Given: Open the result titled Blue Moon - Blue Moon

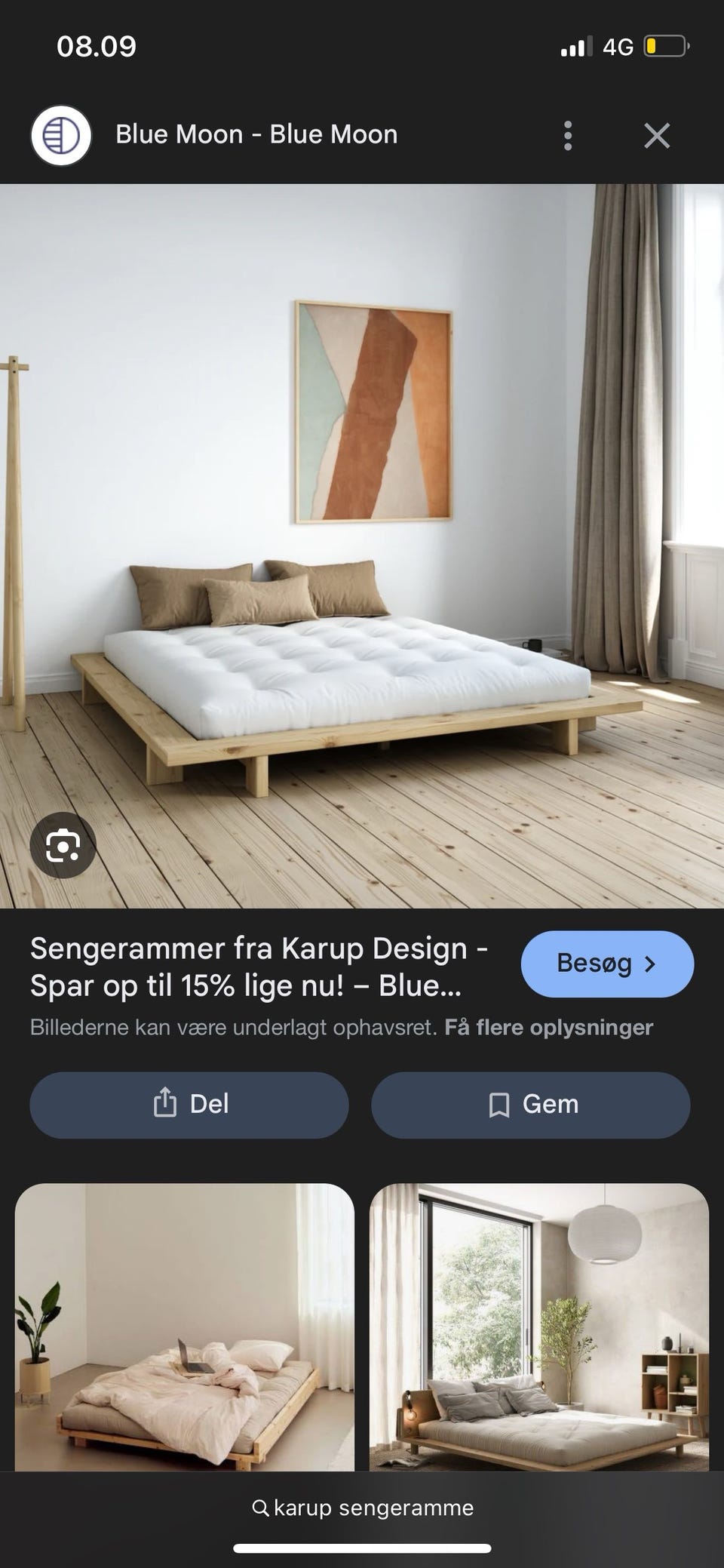Looking at the screenshot, I should (256, 134).
